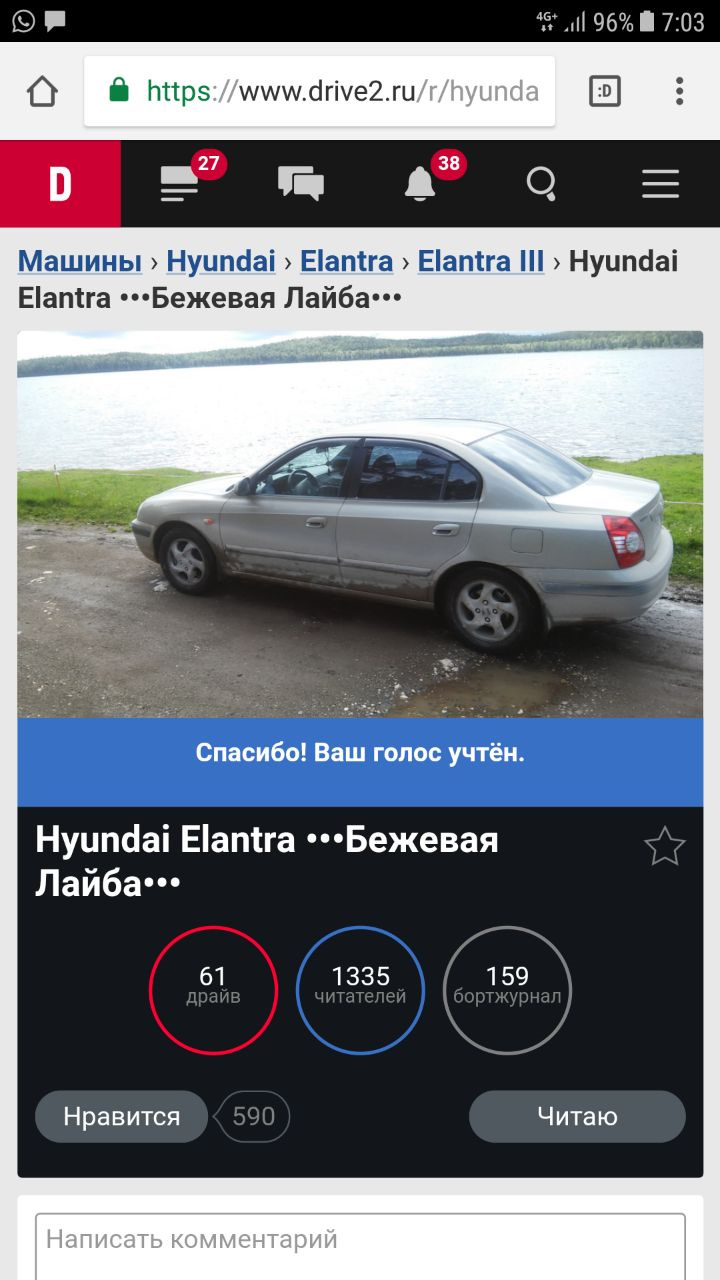720x1280 pixels.
Task: Open the hamburger menu on the right
Action: point(660,183)
